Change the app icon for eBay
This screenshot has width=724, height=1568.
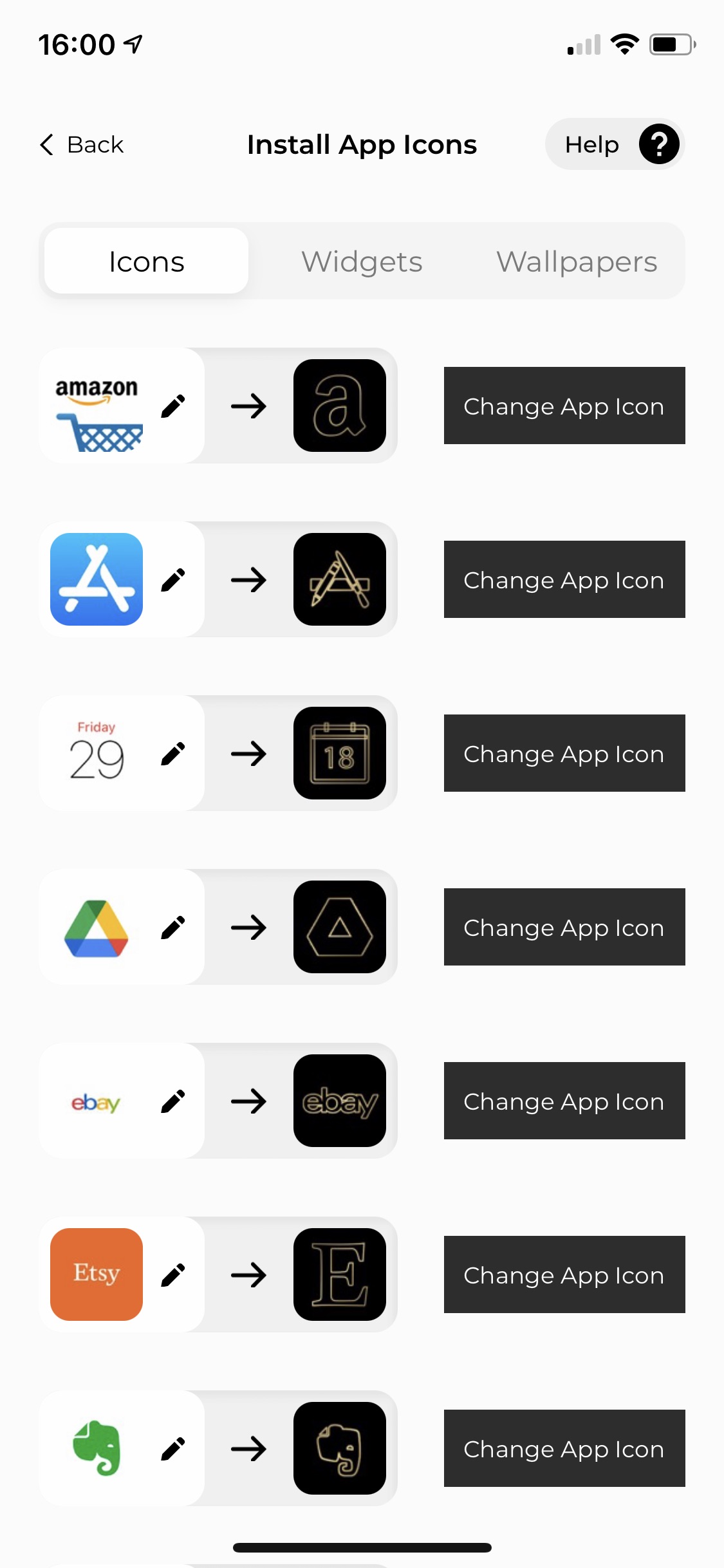564,1101
